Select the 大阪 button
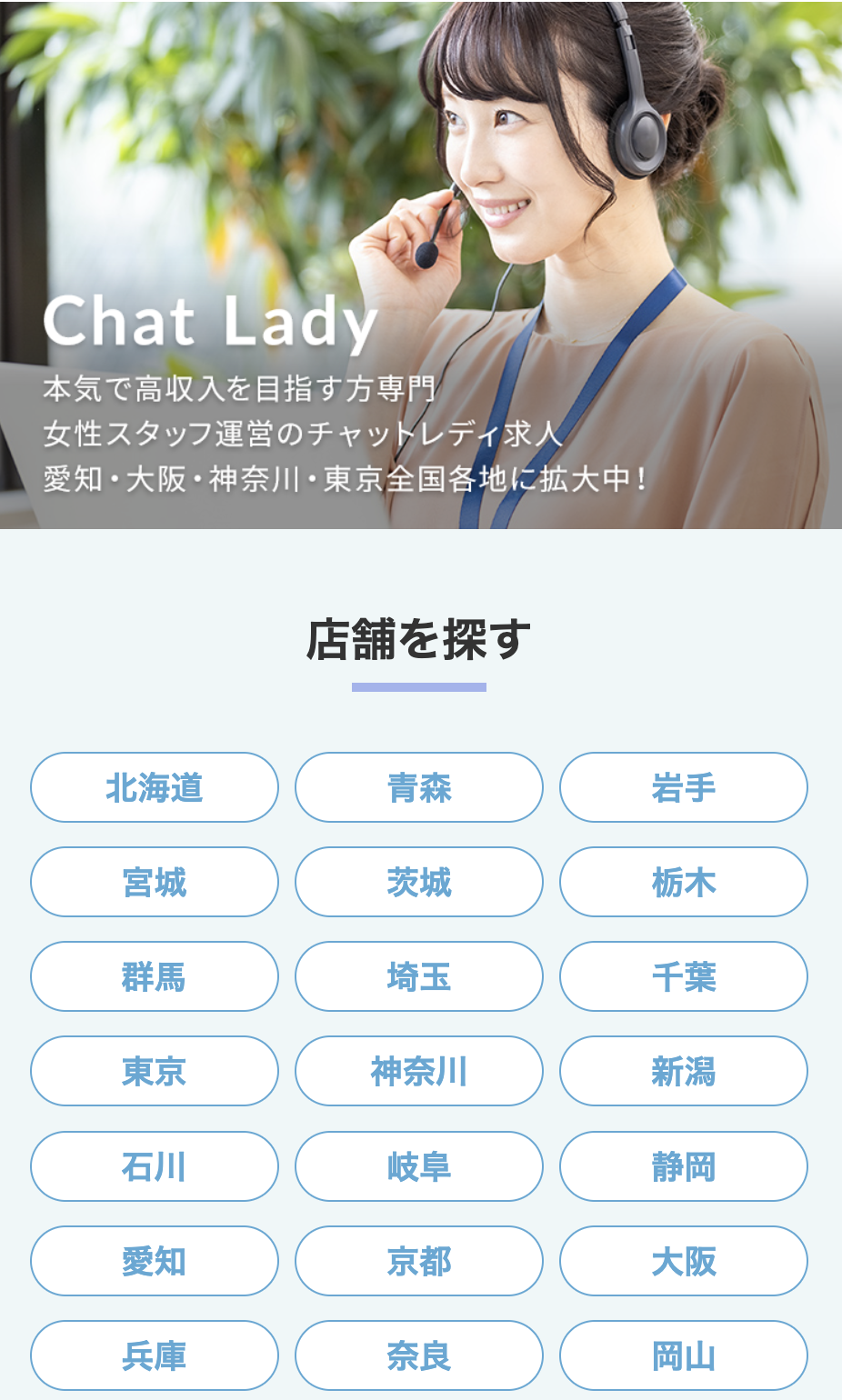This screenshot has height=1400, width=842. point(684,1261)
